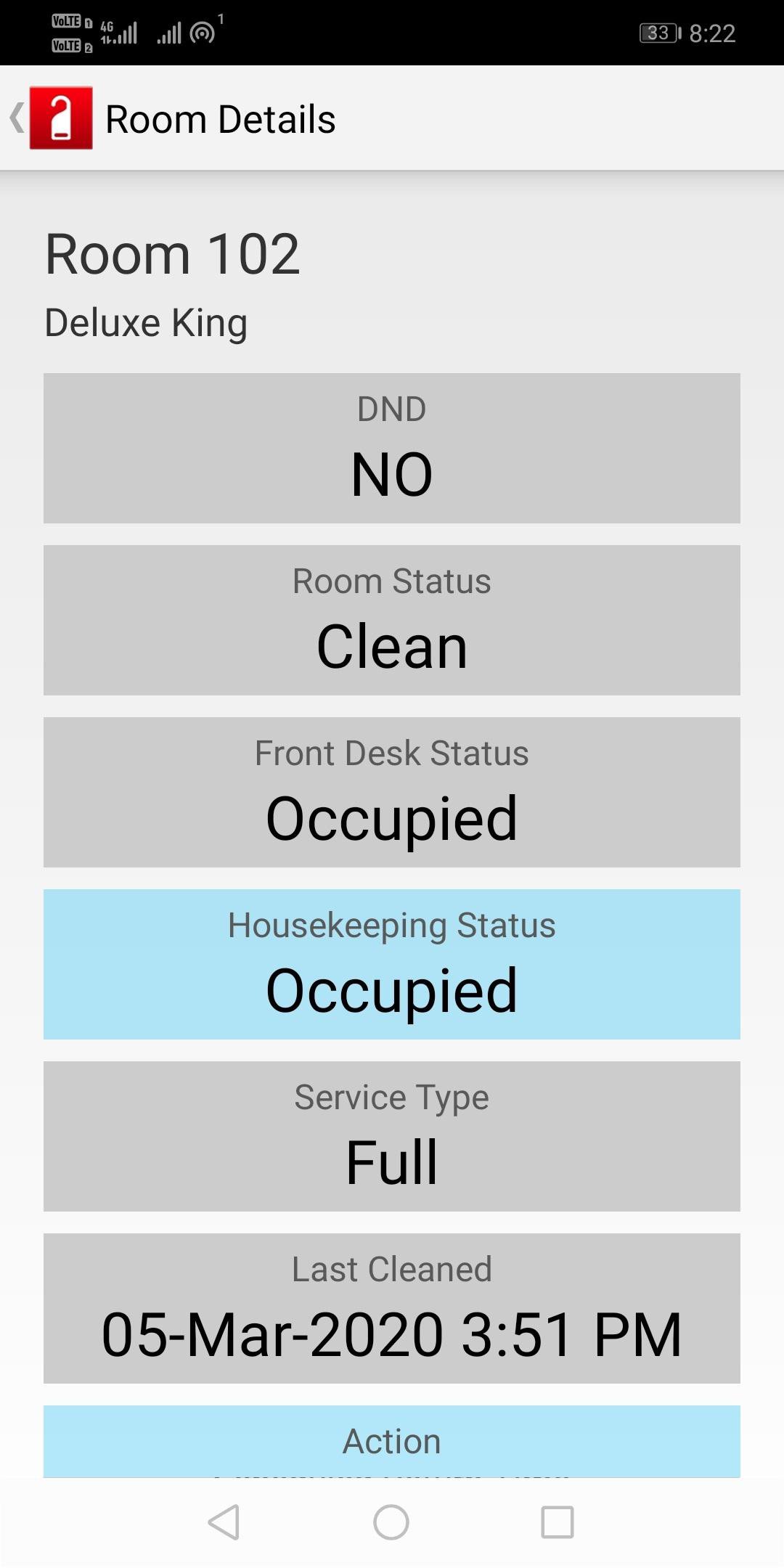Change the Housekeeping Status tile
Viewport: 784px width, 1568px height.
click(x=392, y=964)
